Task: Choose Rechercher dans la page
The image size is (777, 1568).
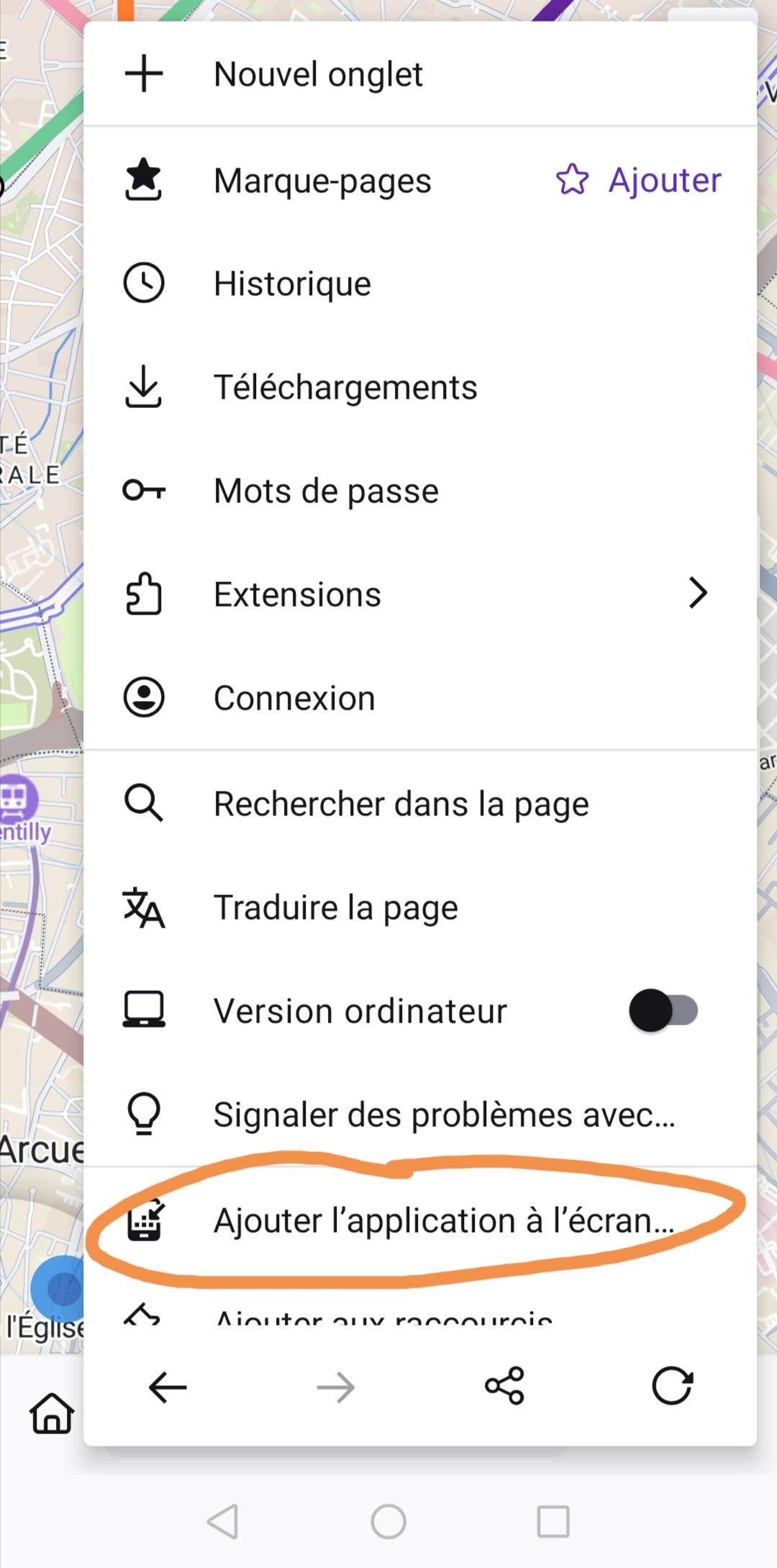Action: 401,804
